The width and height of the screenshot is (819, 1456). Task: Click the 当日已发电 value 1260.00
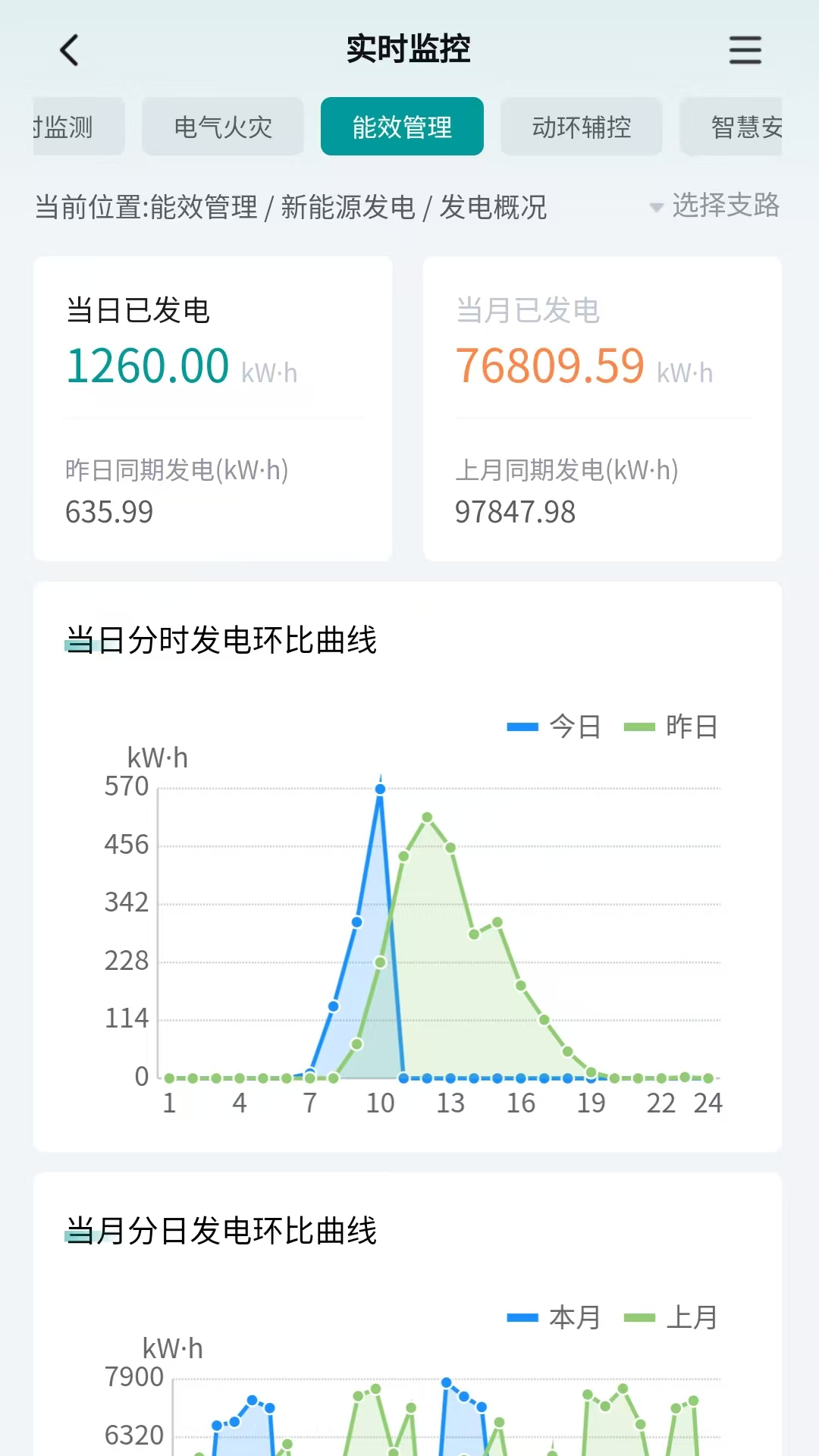(x=147, y=365)
